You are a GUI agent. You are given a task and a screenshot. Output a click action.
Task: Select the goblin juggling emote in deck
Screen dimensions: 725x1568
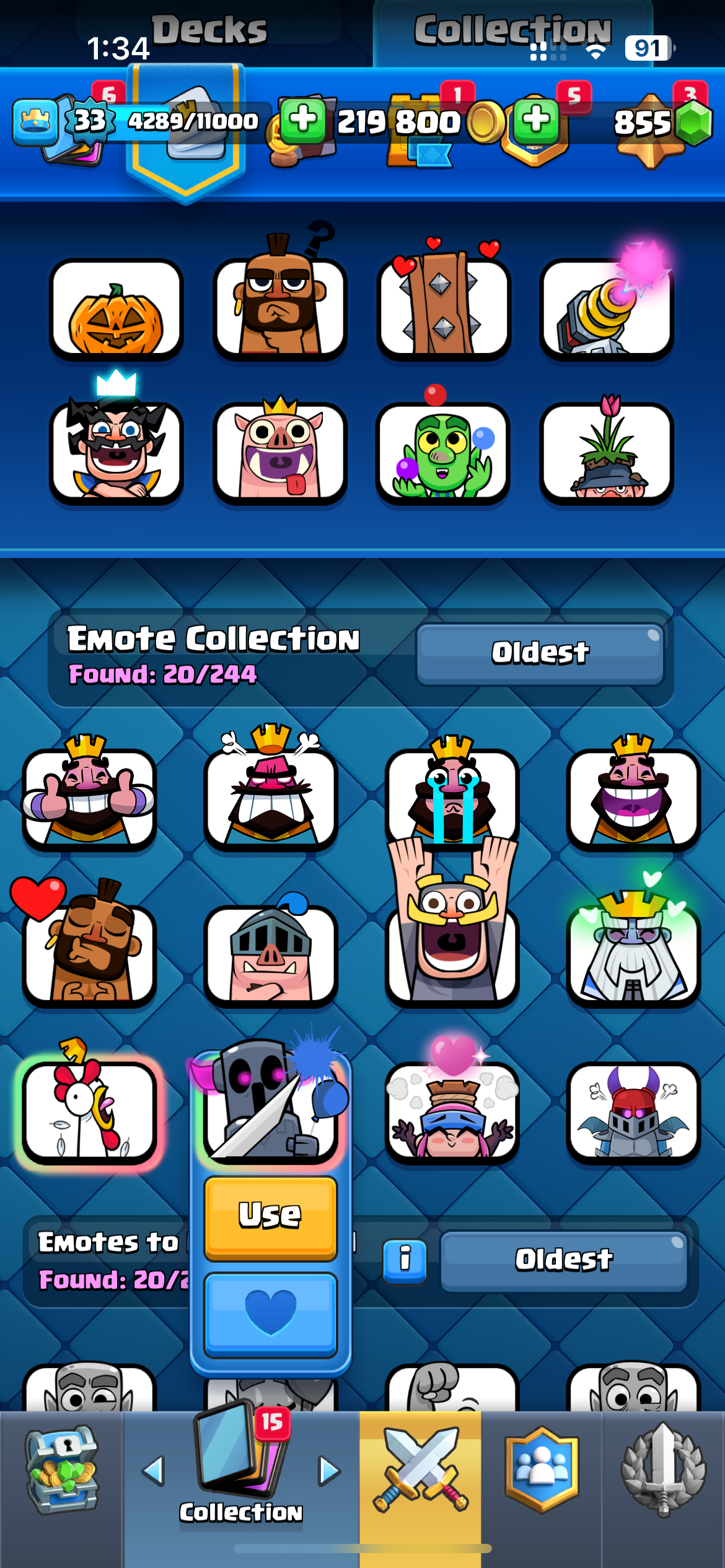(x=442, y=452)
